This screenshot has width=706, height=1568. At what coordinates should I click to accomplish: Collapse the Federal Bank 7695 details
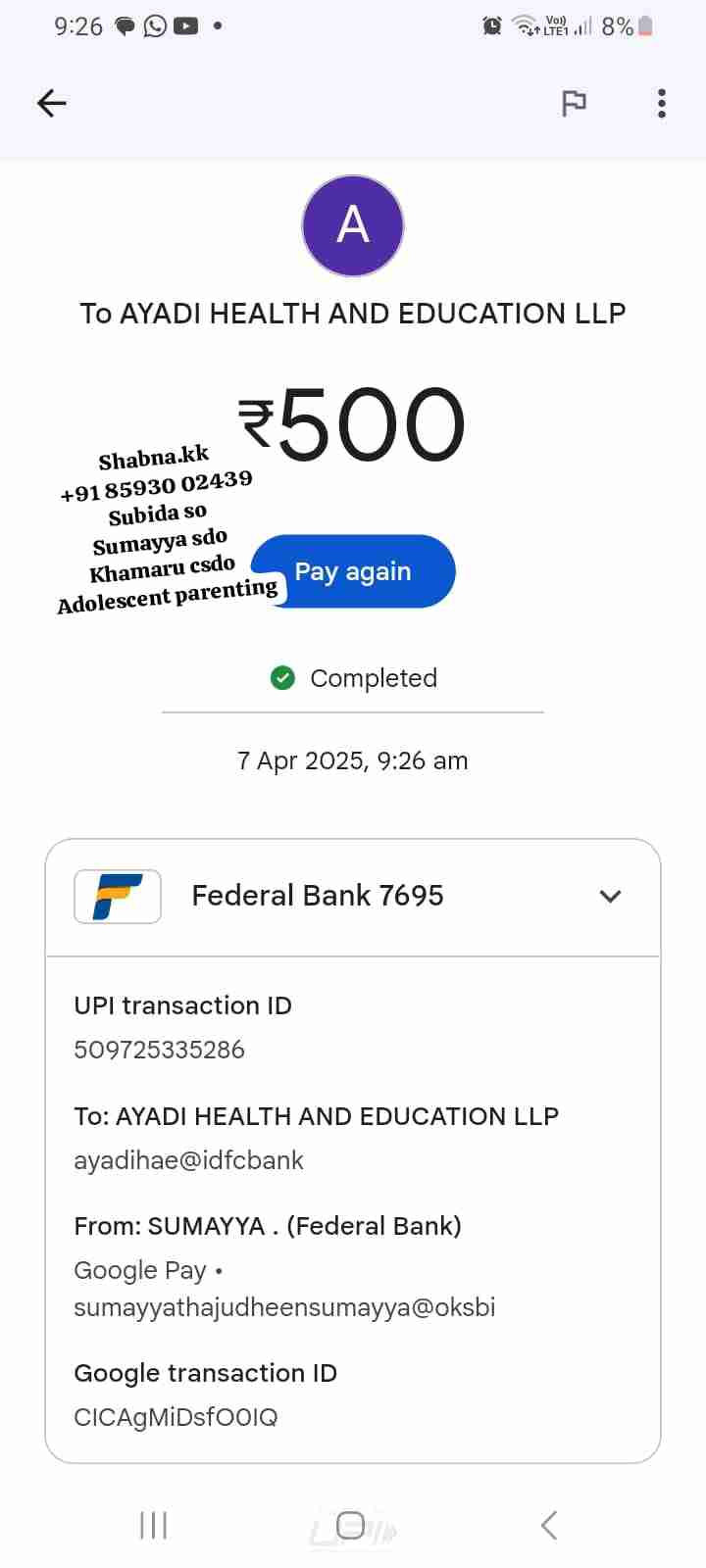click(x=610, y=896)
